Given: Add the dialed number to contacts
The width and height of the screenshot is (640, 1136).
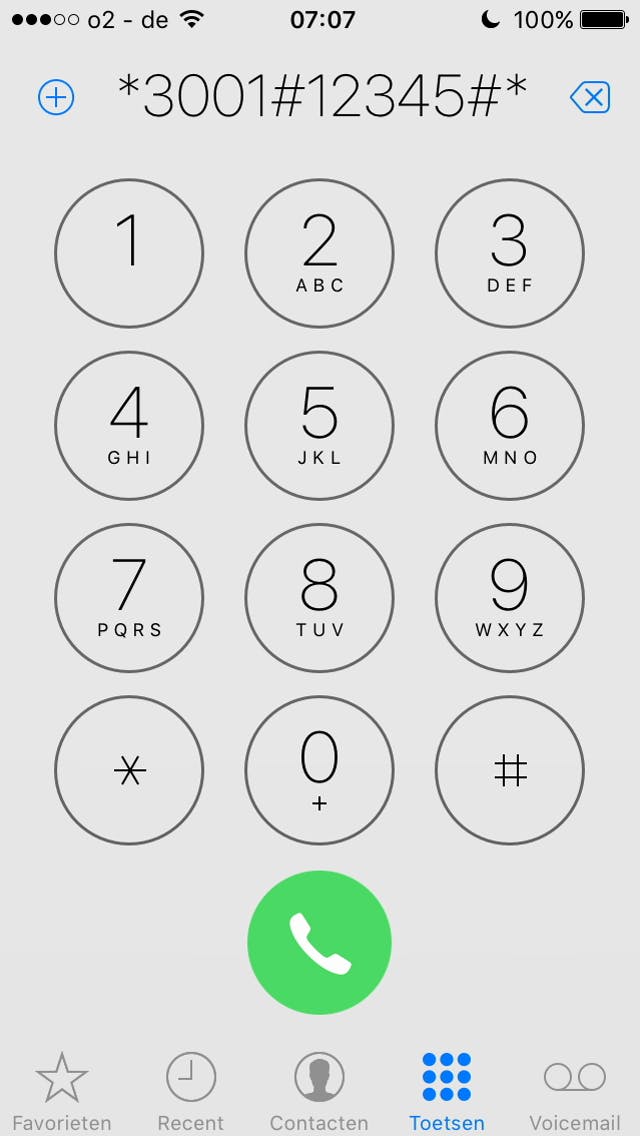Looking at the screenshot, I should pyautogui.click(x=56, y=97).
